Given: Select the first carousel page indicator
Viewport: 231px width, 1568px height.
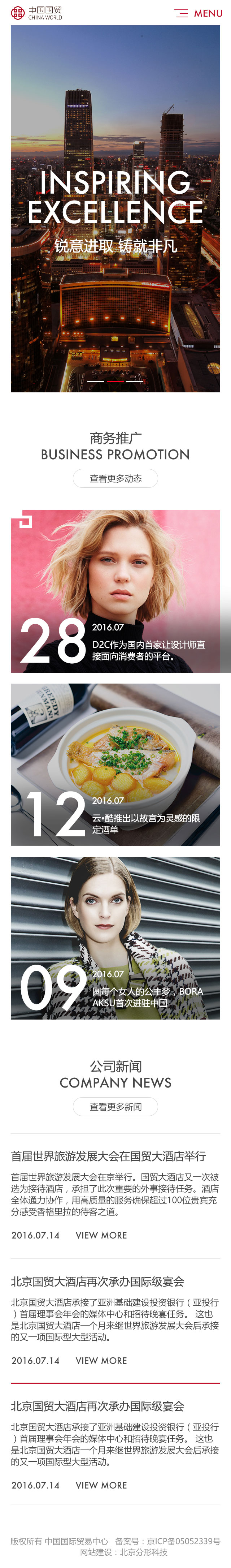Looking at the screenshot, I should click(95, 381).
